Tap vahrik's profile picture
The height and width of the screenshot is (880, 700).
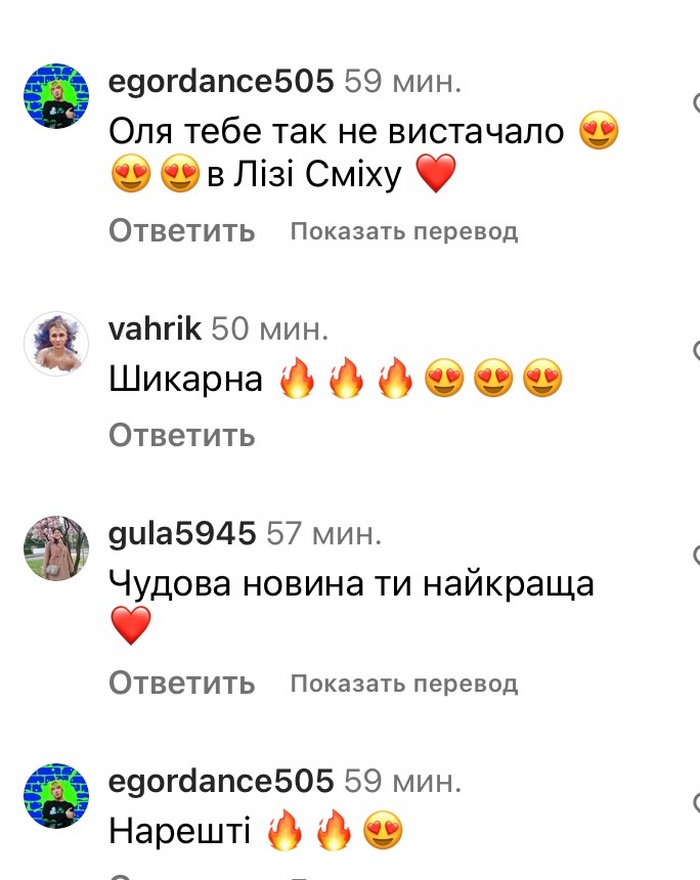click(x=57, y=343)
